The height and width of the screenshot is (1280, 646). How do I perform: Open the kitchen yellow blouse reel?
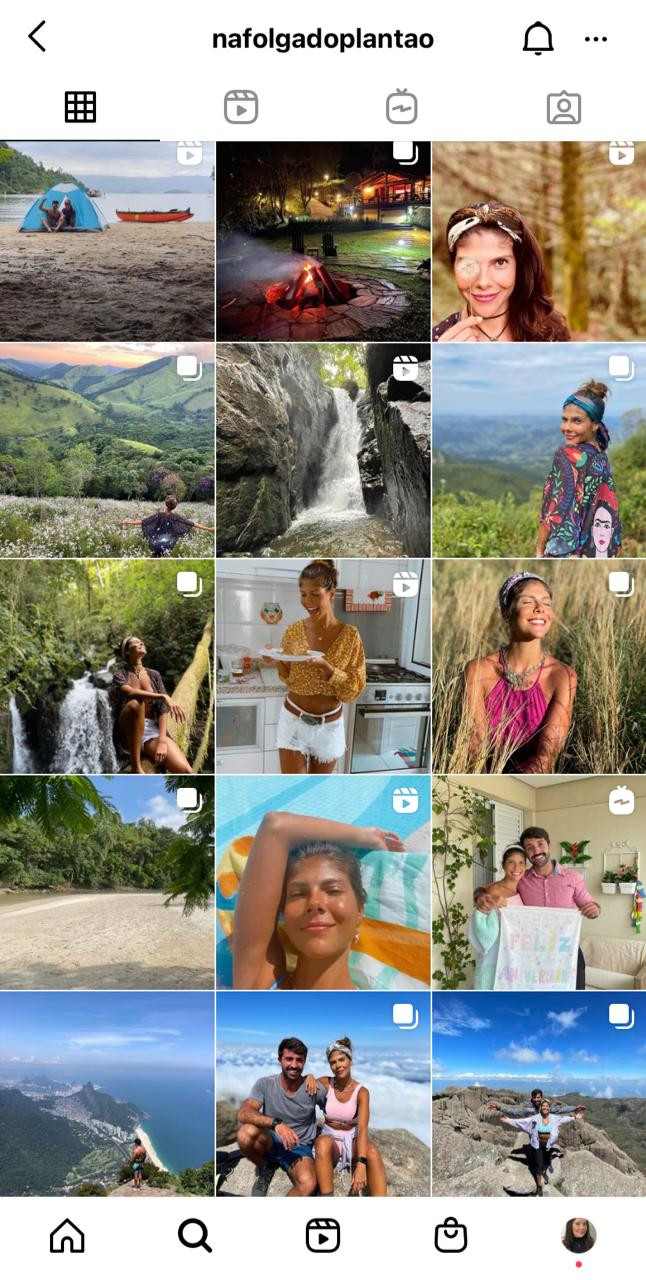(x=323, y=666)
